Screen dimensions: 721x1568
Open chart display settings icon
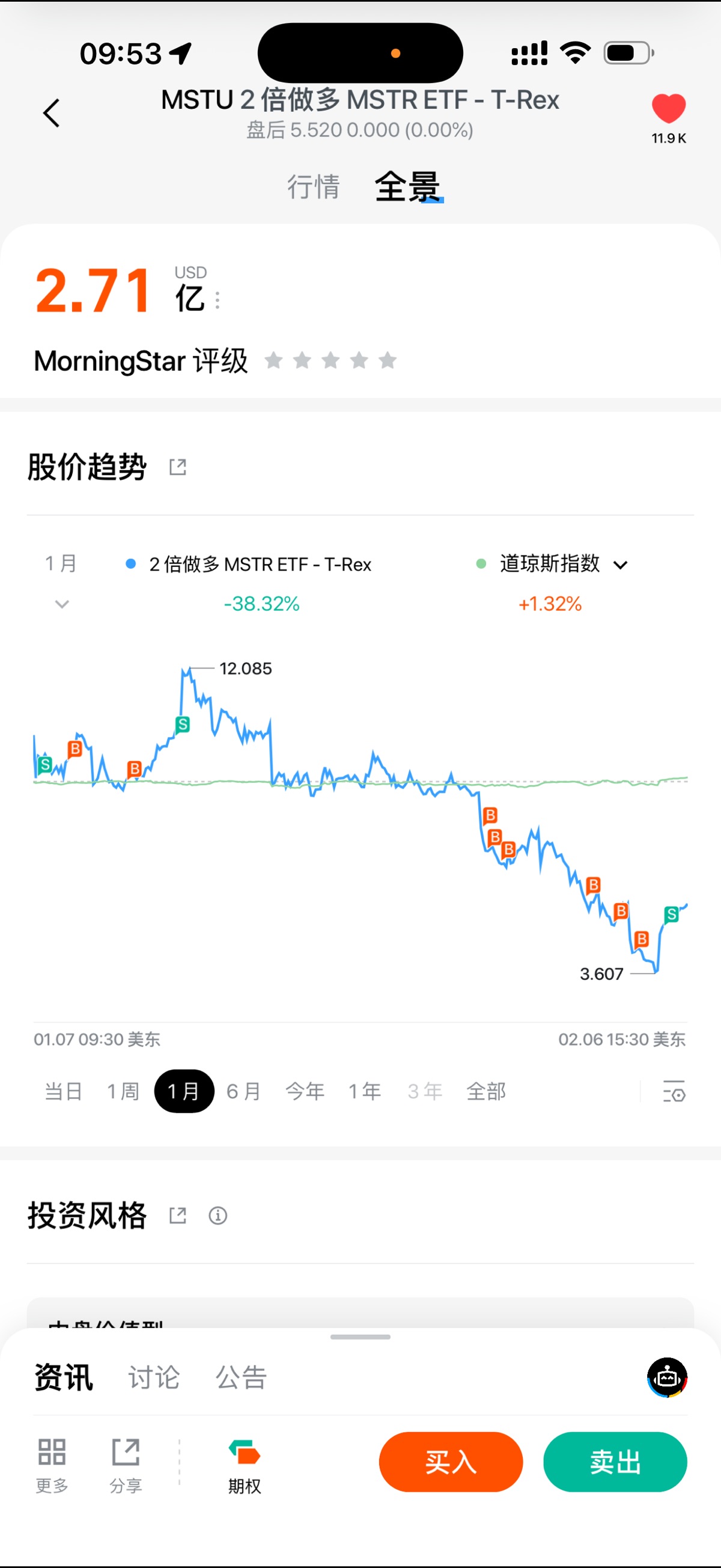674,1091
